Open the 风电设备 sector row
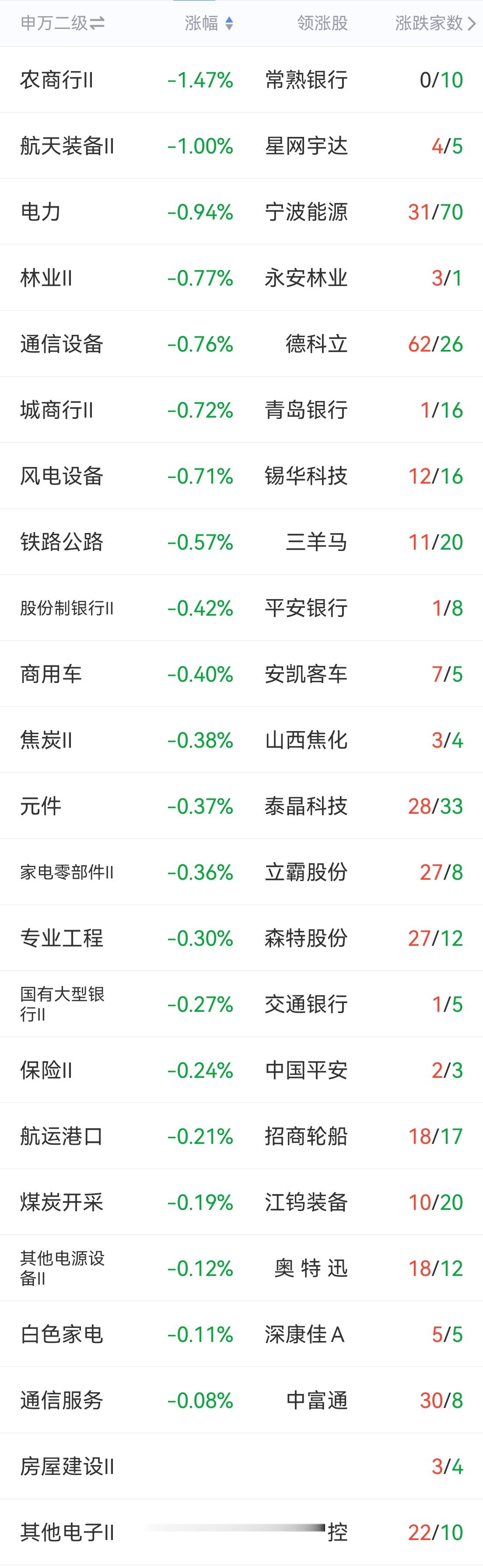Image resolution: width=483 pixels, height=1568 pixels. tap(241, 476)
